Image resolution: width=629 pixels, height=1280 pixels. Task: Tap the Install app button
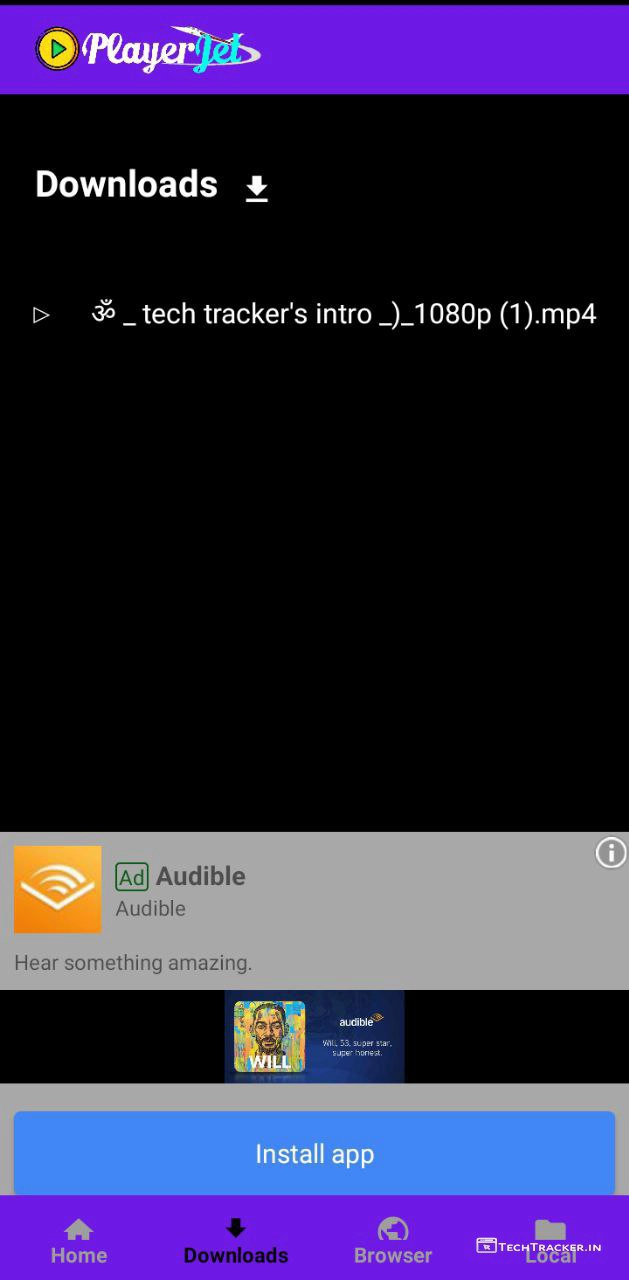pos(314,1154)
